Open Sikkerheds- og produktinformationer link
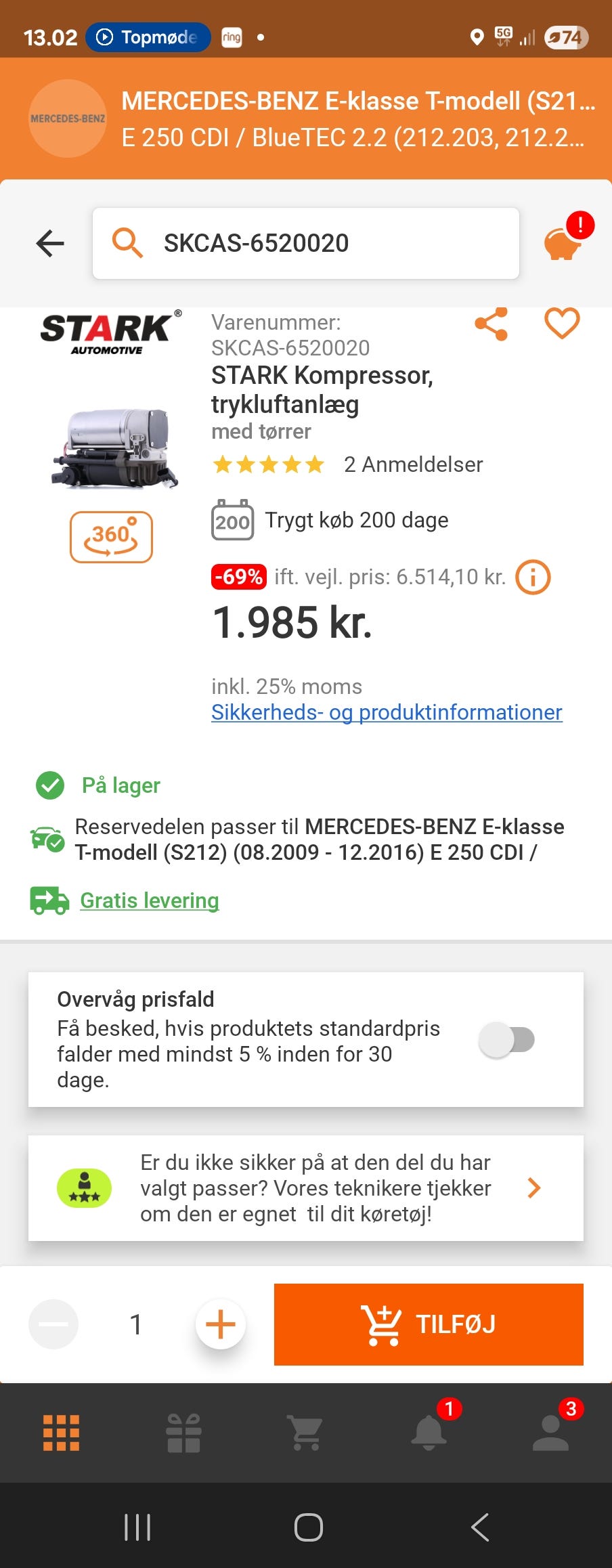Image resolution: width=612 pixels, height=1568 pixels. pyautogui.click(x=387, y=712)
